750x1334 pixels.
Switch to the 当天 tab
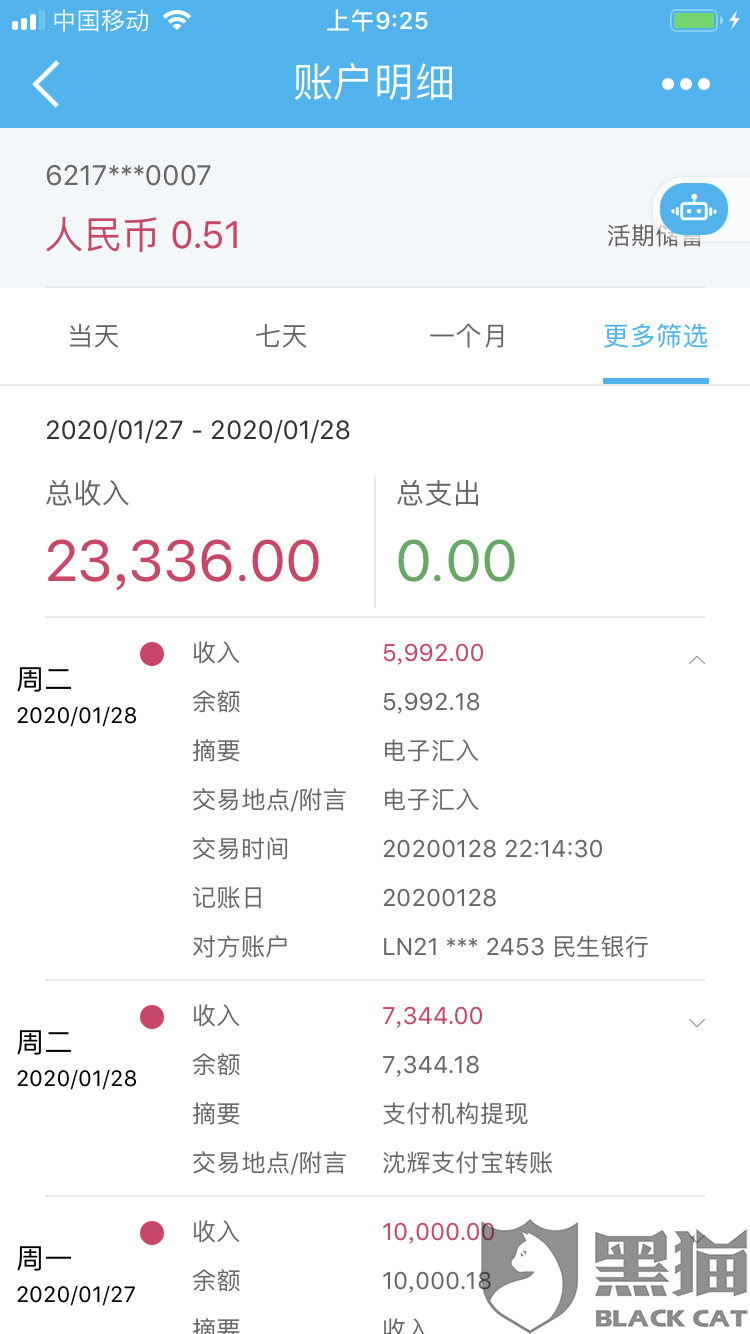[93, 336]
